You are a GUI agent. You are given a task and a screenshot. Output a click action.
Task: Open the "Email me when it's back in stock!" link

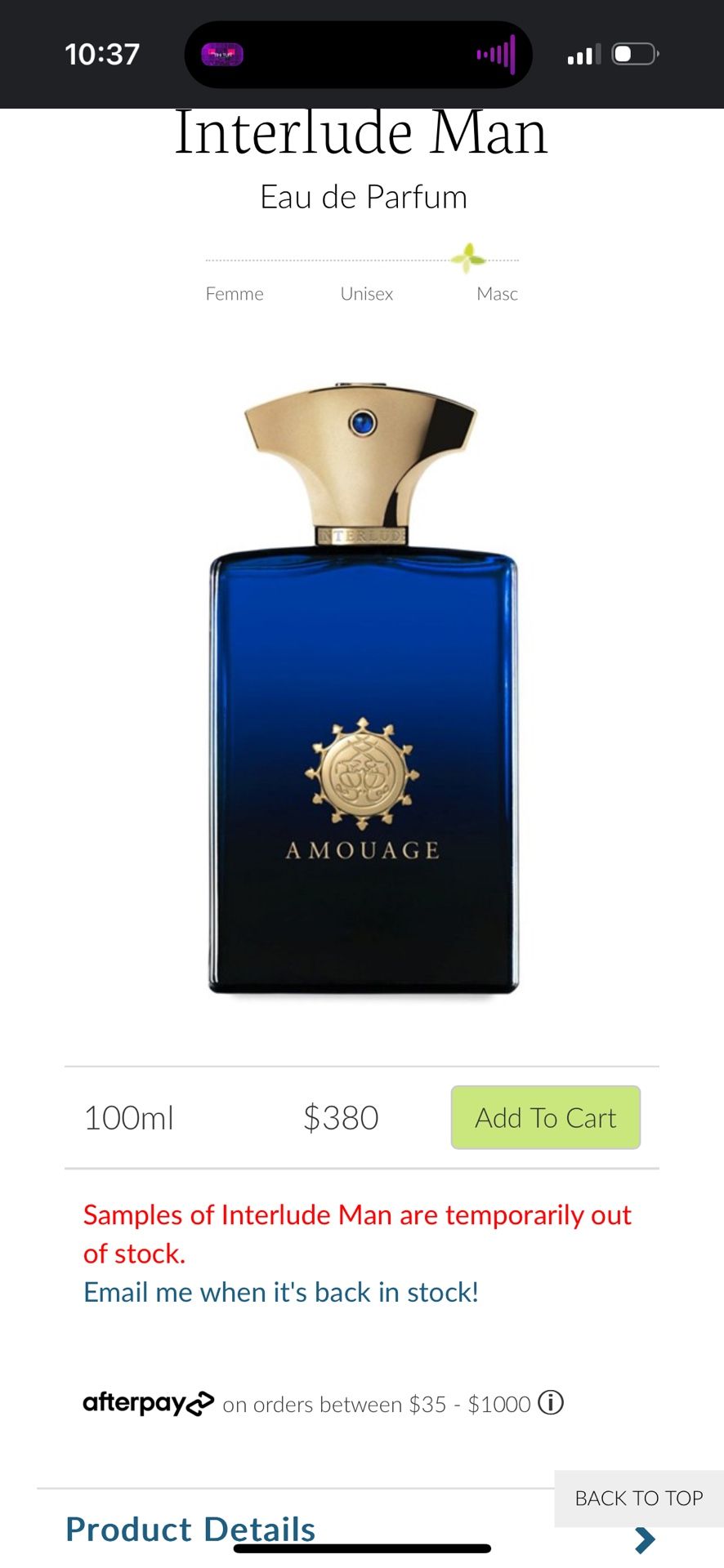(x=280, y=1292)
